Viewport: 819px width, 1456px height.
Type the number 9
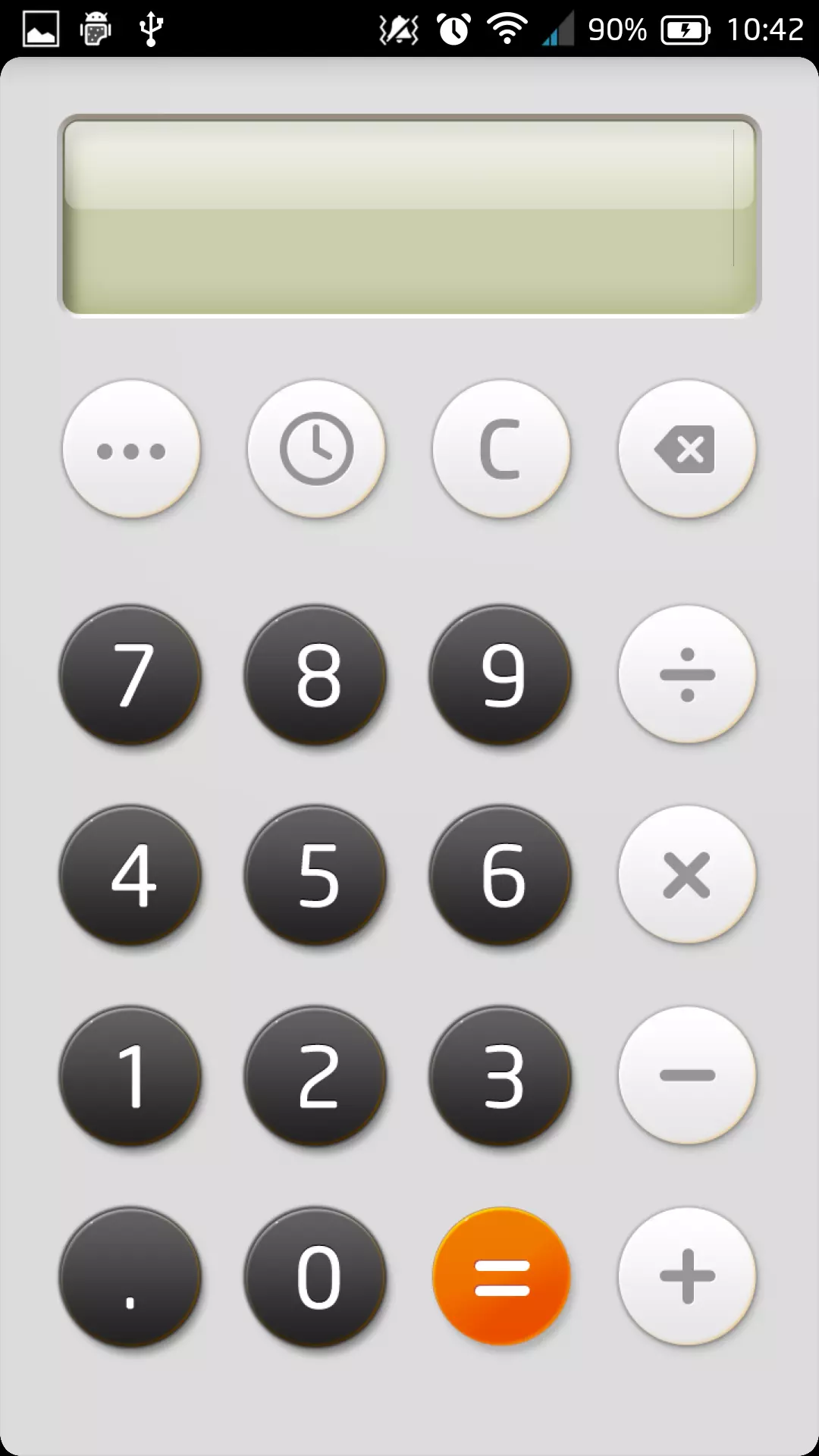point(501,674)
